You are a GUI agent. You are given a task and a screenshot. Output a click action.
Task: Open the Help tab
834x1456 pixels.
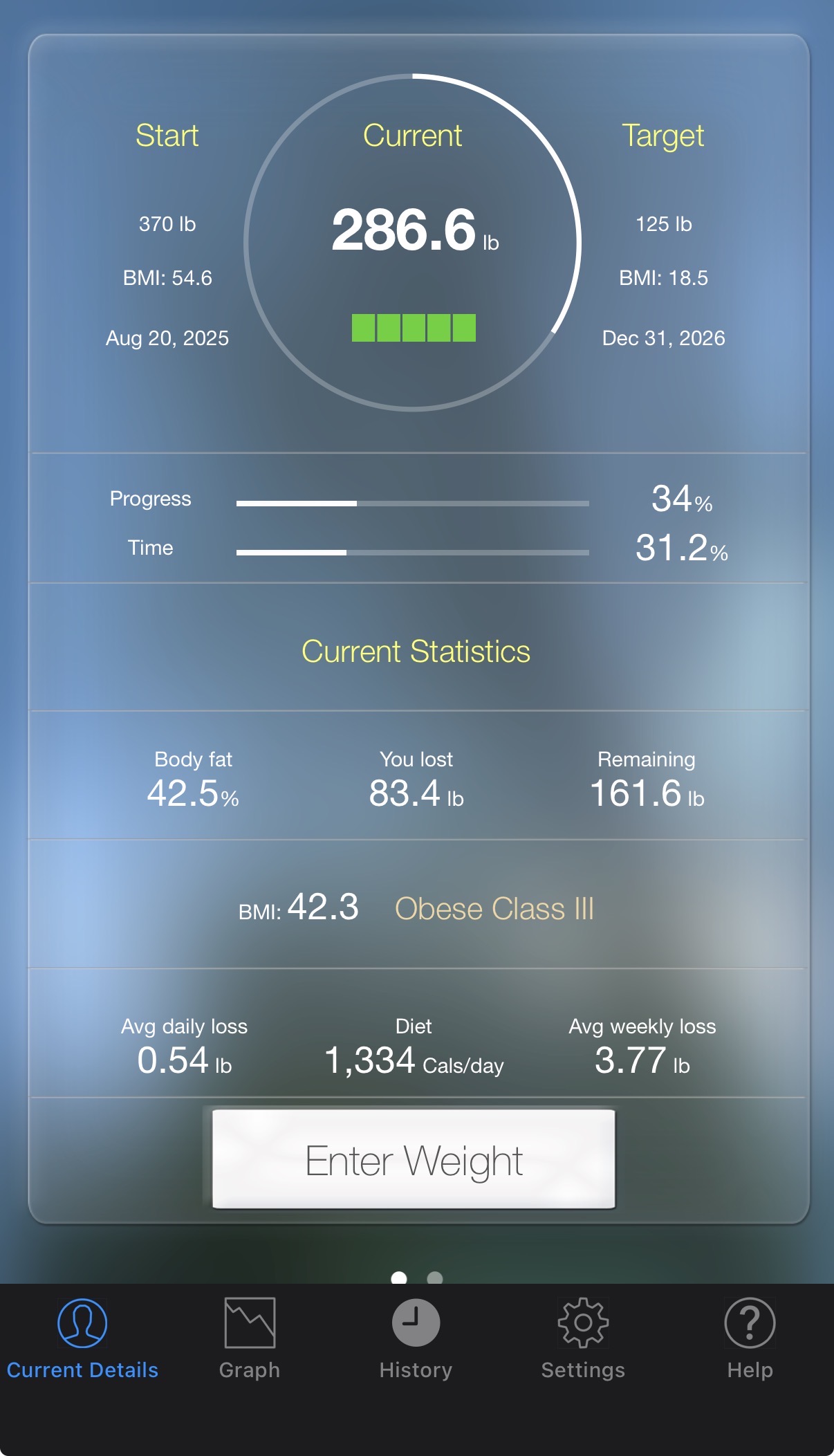pos(750,1338)
